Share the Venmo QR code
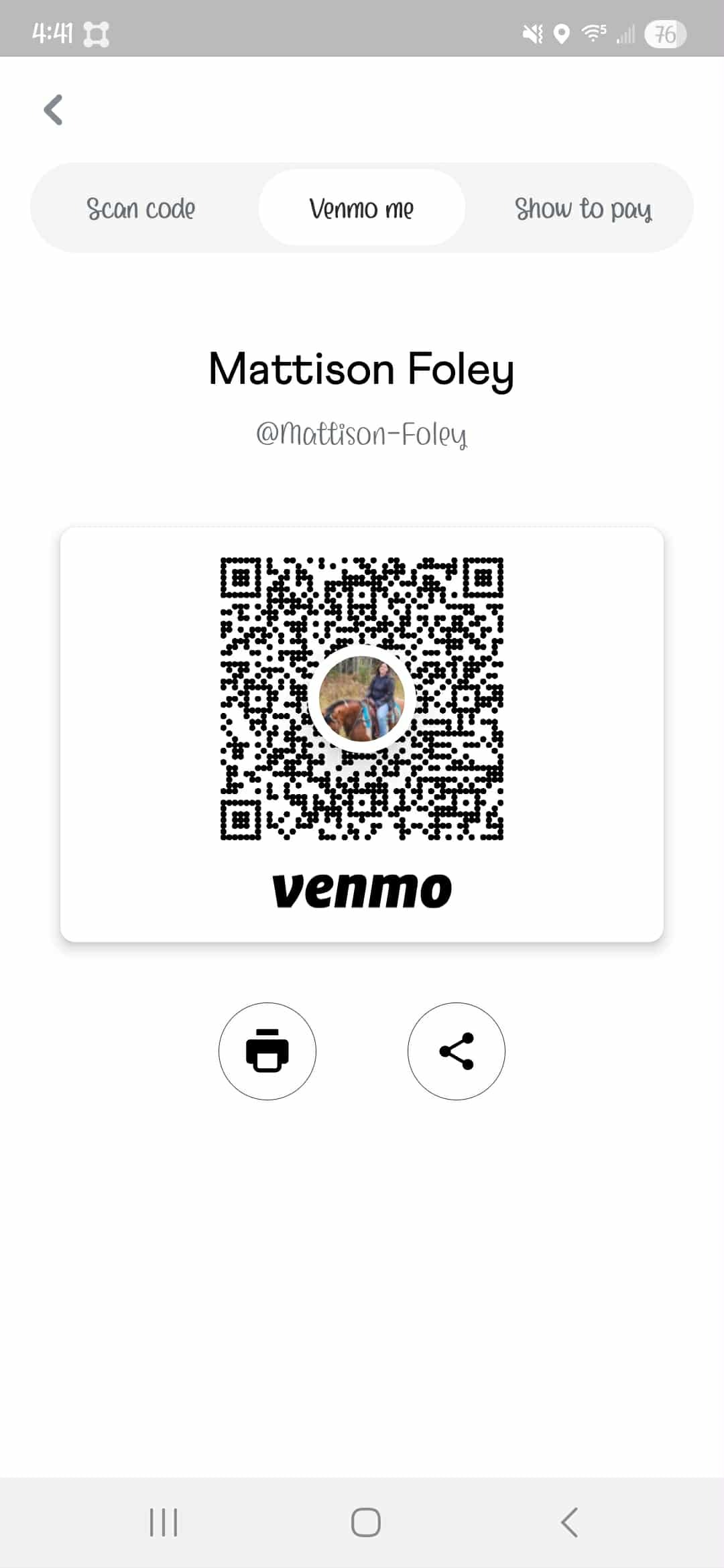 [x=457, y=1051]
